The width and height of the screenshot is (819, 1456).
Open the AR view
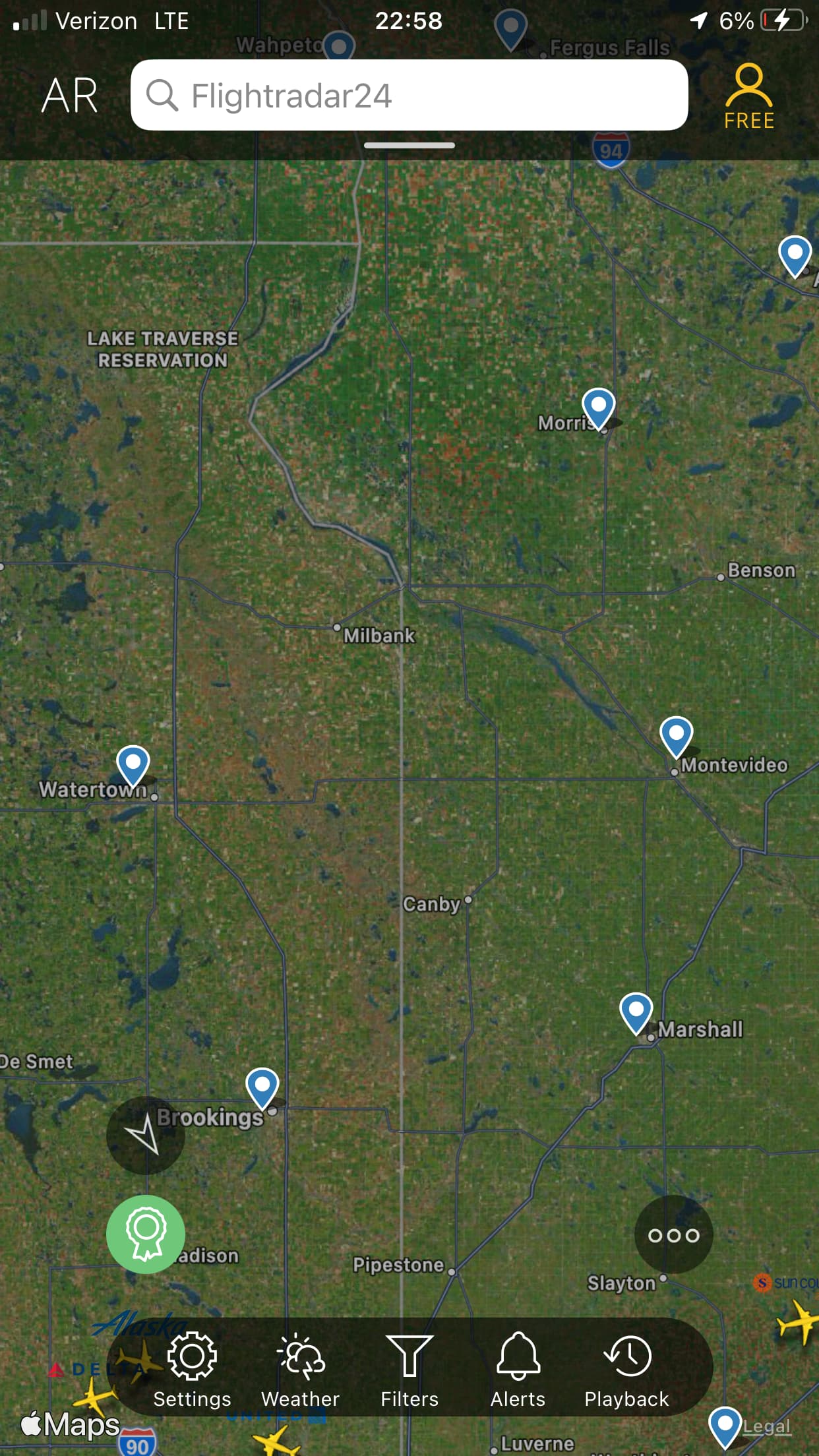70,96
